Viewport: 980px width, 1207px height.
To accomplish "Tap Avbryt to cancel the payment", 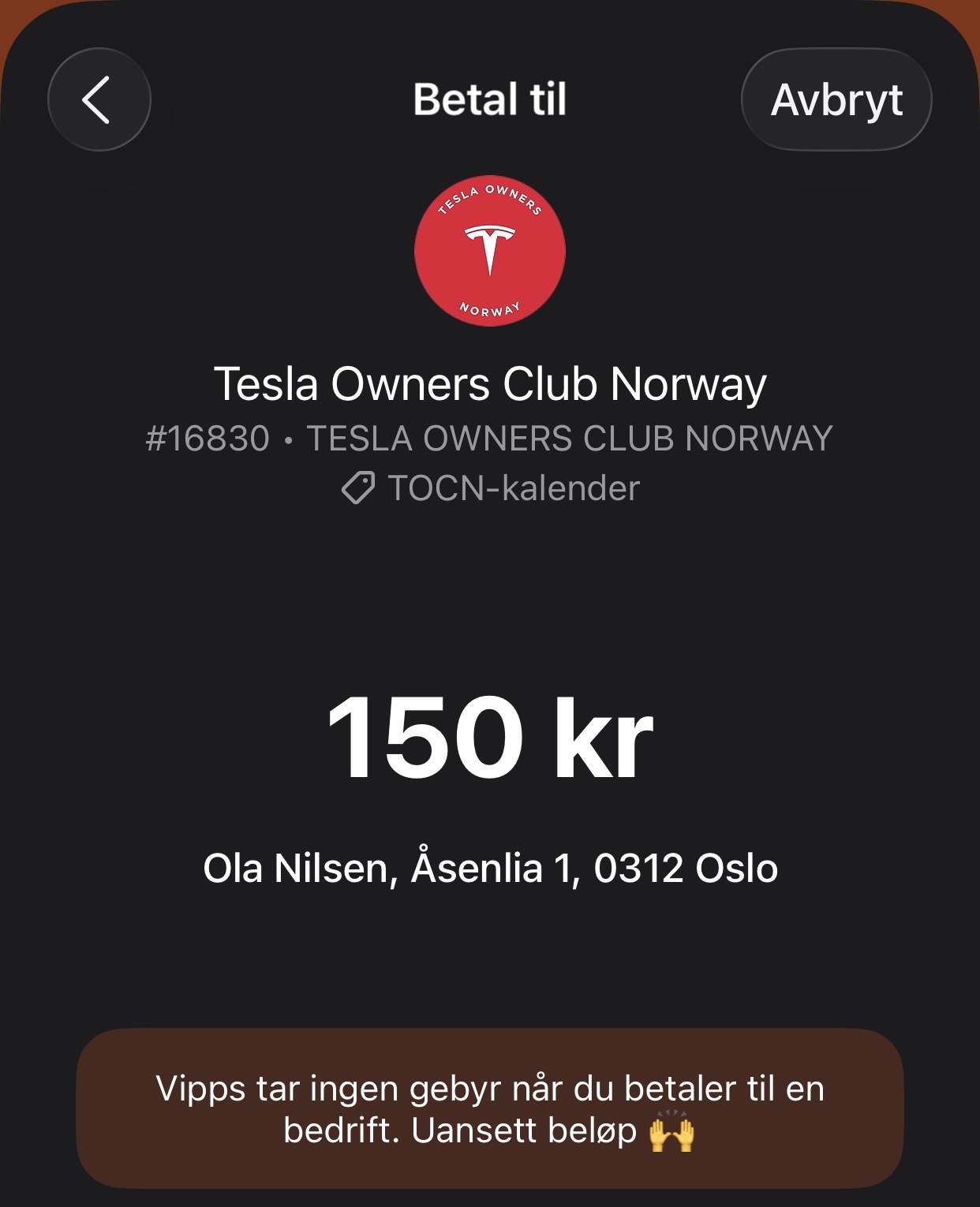I will (836, 100).
